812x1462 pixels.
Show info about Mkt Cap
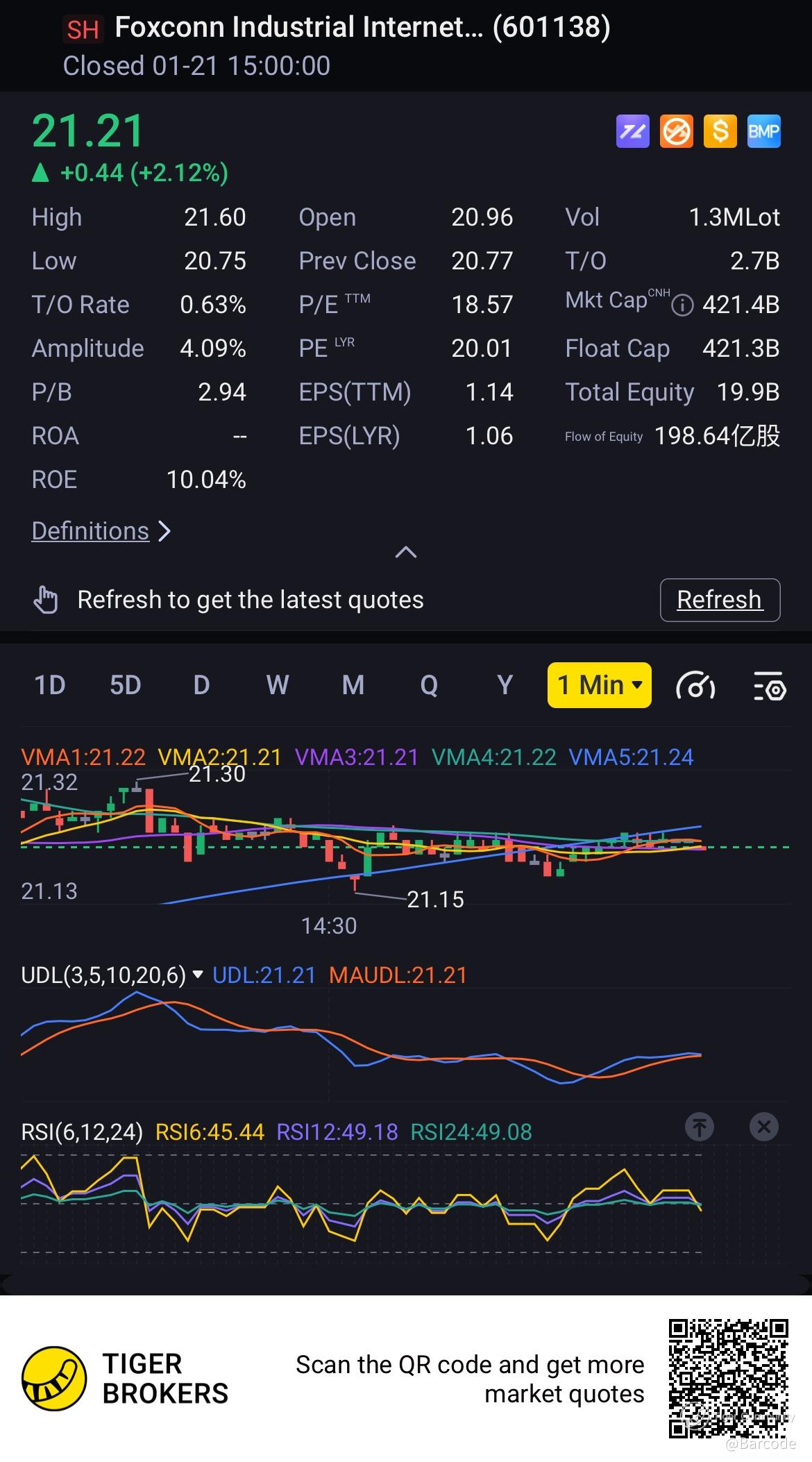(x=683, y=305)
